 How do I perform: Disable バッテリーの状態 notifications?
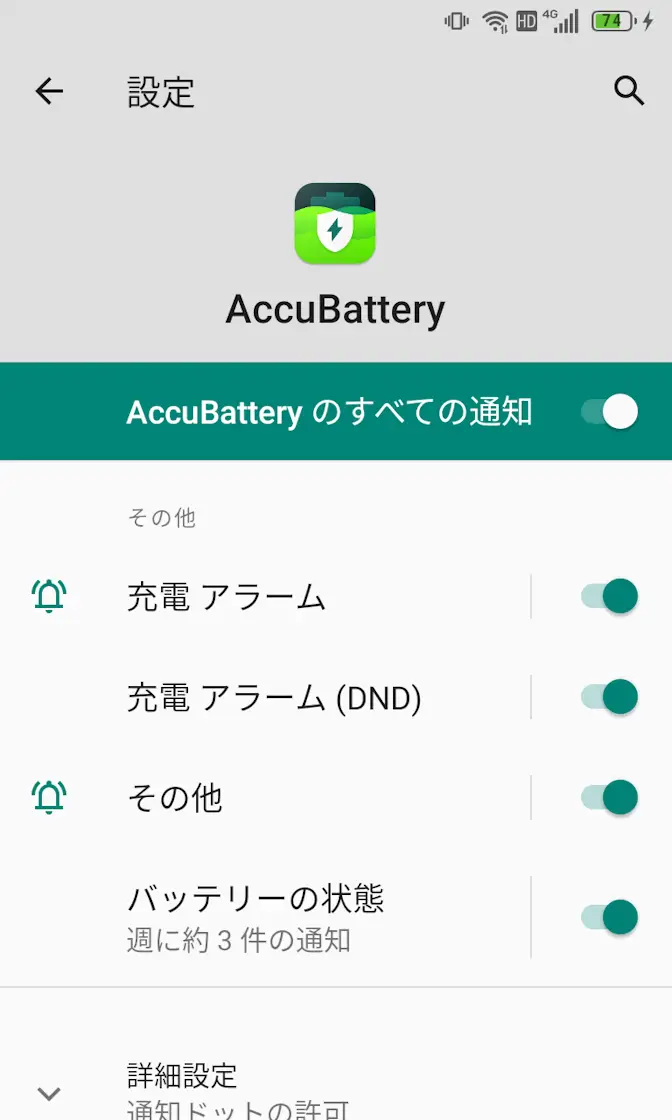point(609,917)
